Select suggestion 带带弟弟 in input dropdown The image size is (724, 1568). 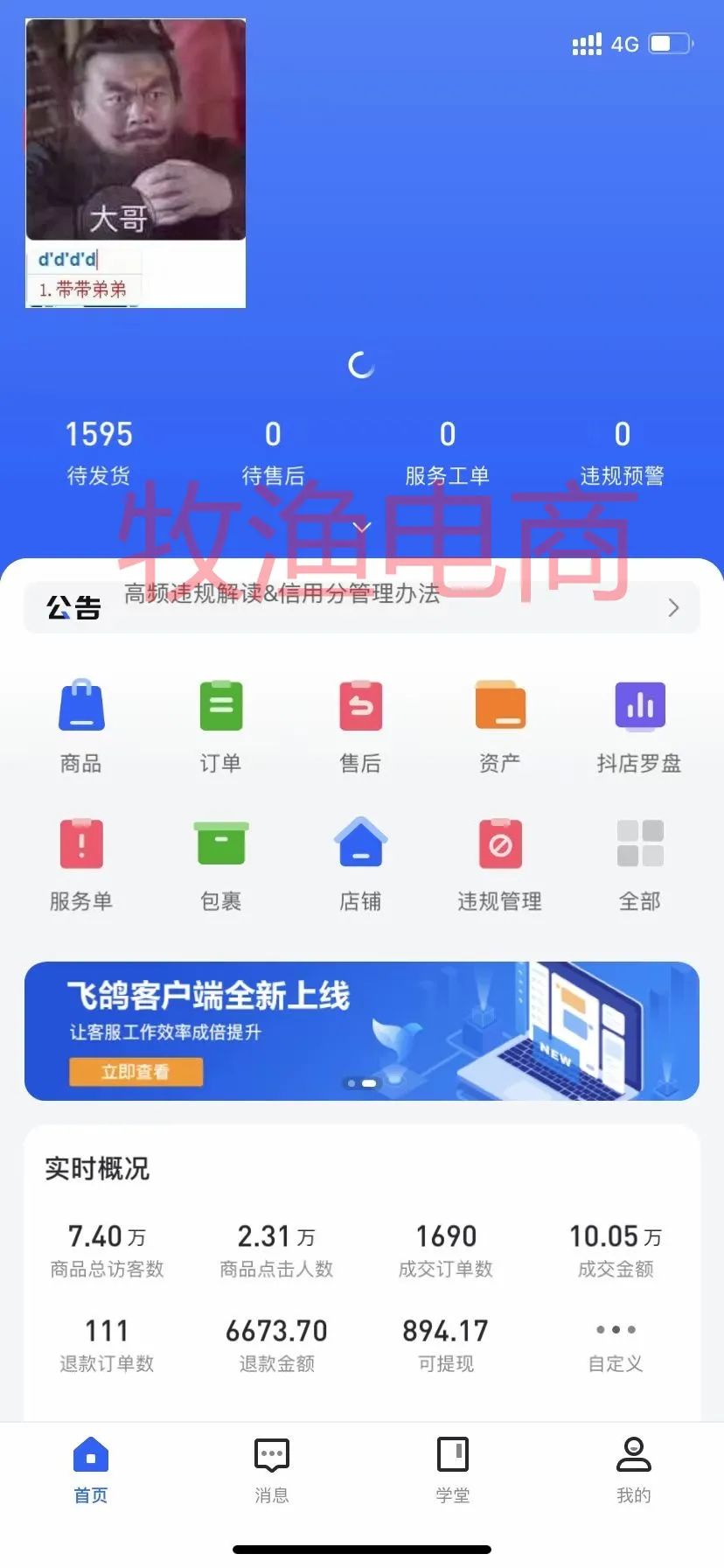pyautogui.click(x=86, y=290)
